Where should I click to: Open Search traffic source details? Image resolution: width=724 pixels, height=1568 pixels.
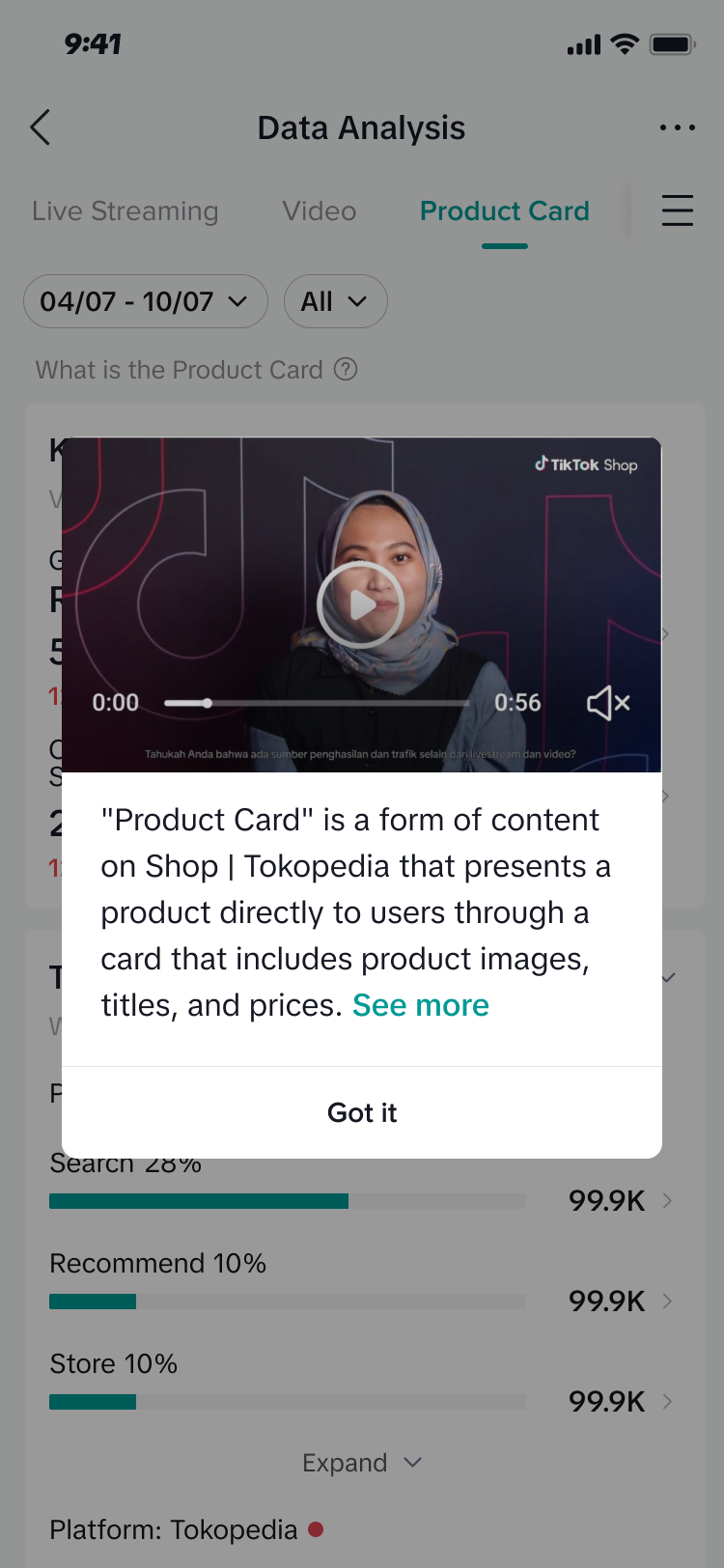click(667, 1200)
